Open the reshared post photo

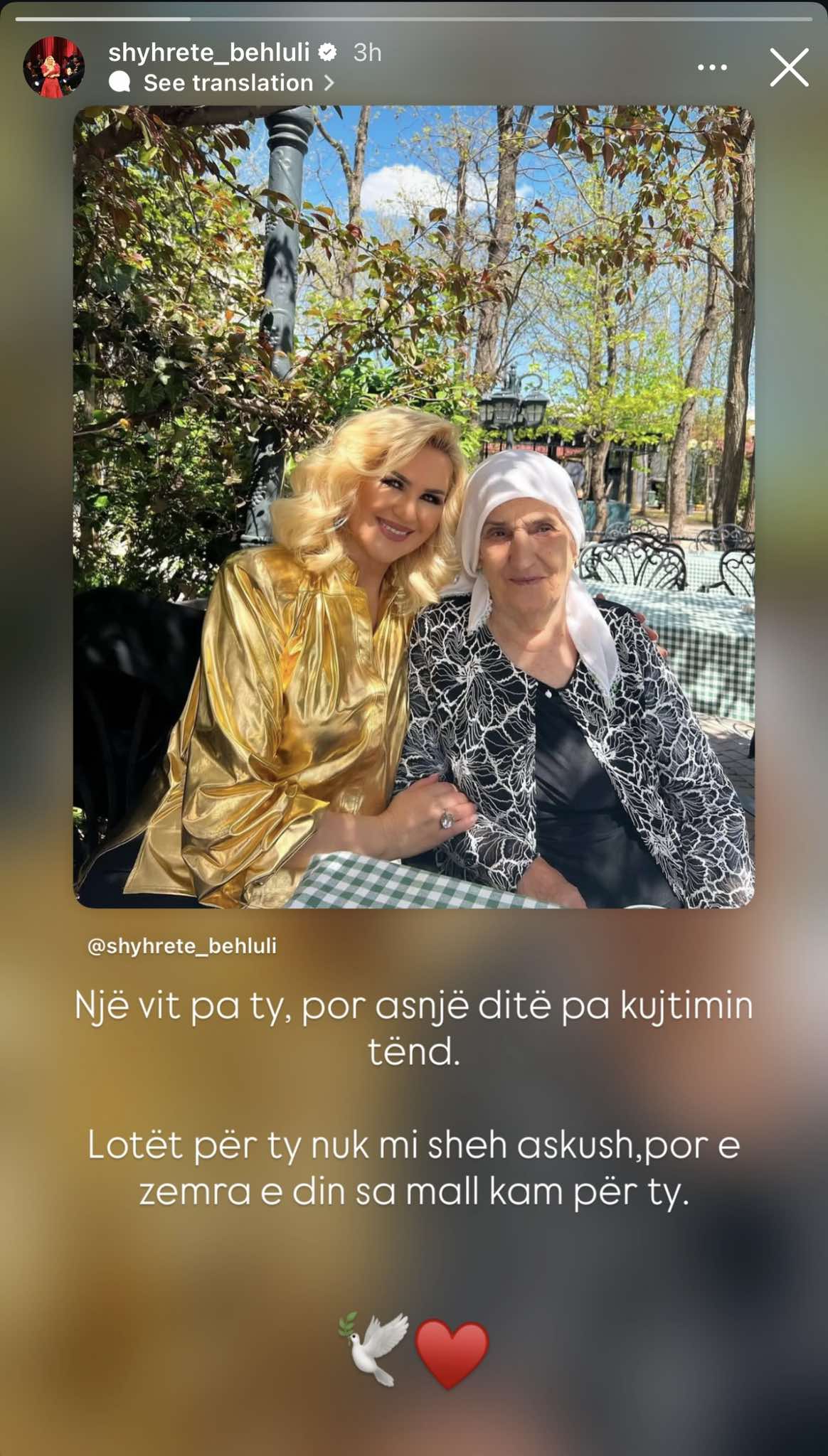(x=413, y=506)
